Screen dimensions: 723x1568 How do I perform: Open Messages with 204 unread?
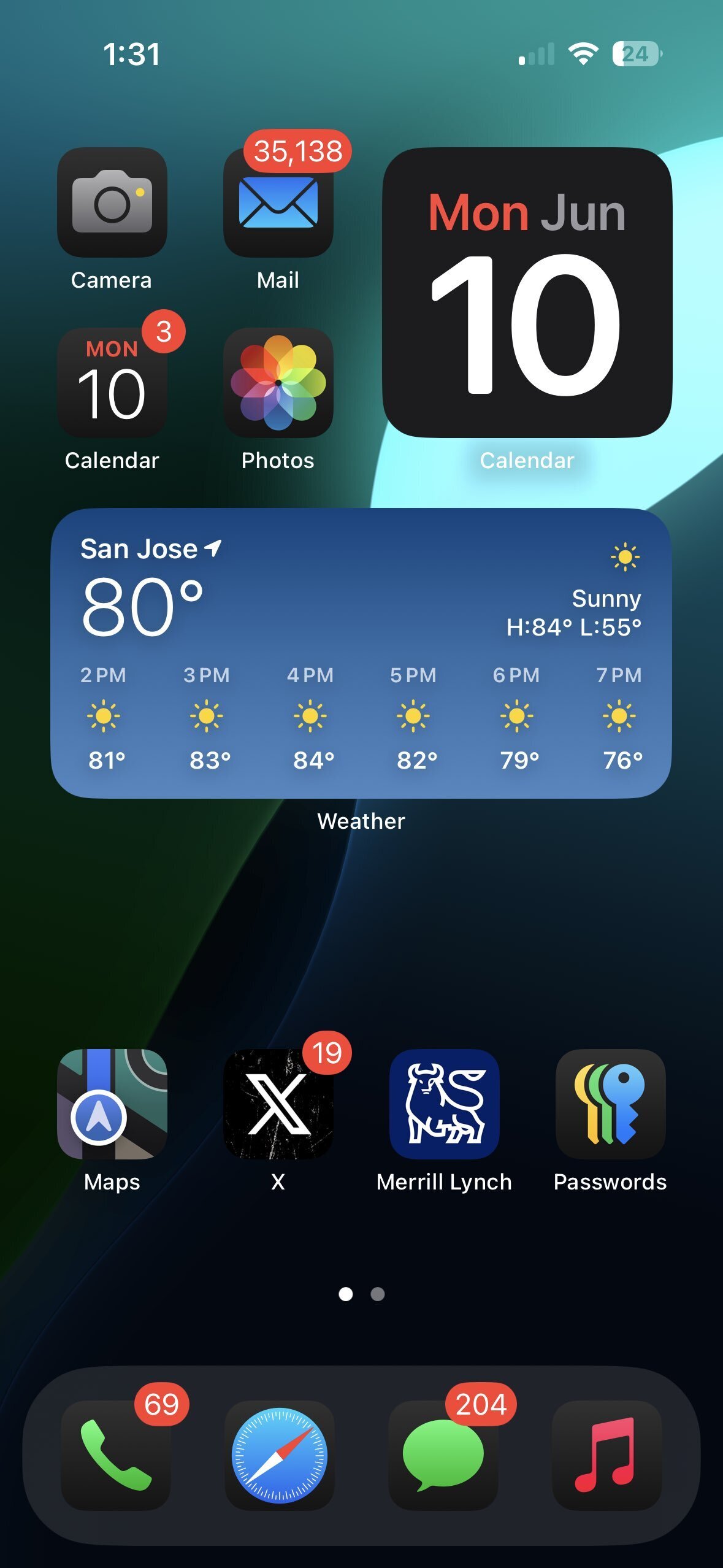443,1455
